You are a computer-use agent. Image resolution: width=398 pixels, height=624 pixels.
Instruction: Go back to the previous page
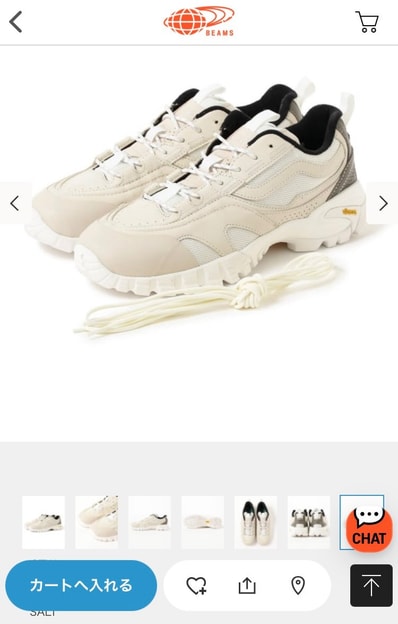tap(16, 21)
